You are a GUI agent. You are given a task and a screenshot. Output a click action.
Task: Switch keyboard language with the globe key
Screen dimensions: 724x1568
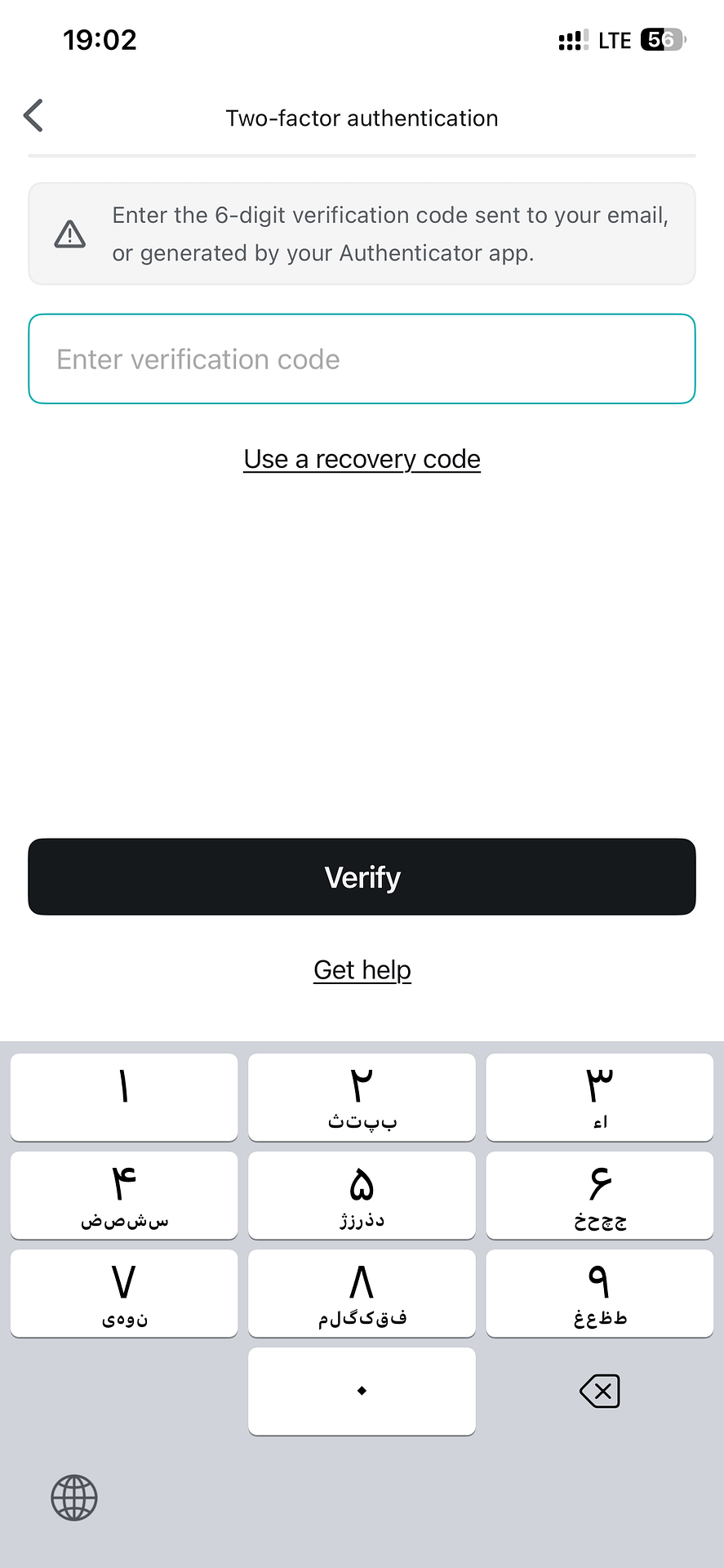[74, 1498]
